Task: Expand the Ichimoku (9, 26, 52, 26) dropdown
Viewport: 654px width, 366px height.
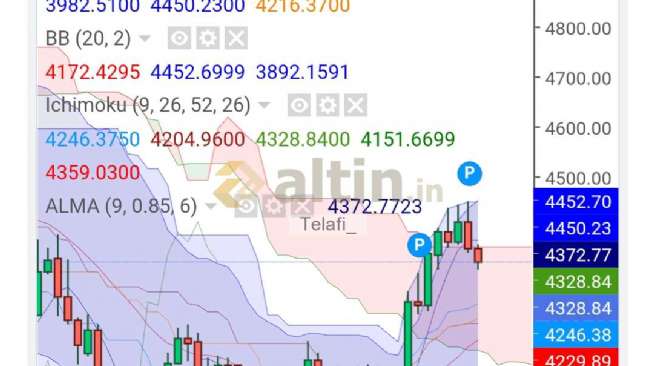Action: (264, 105)
